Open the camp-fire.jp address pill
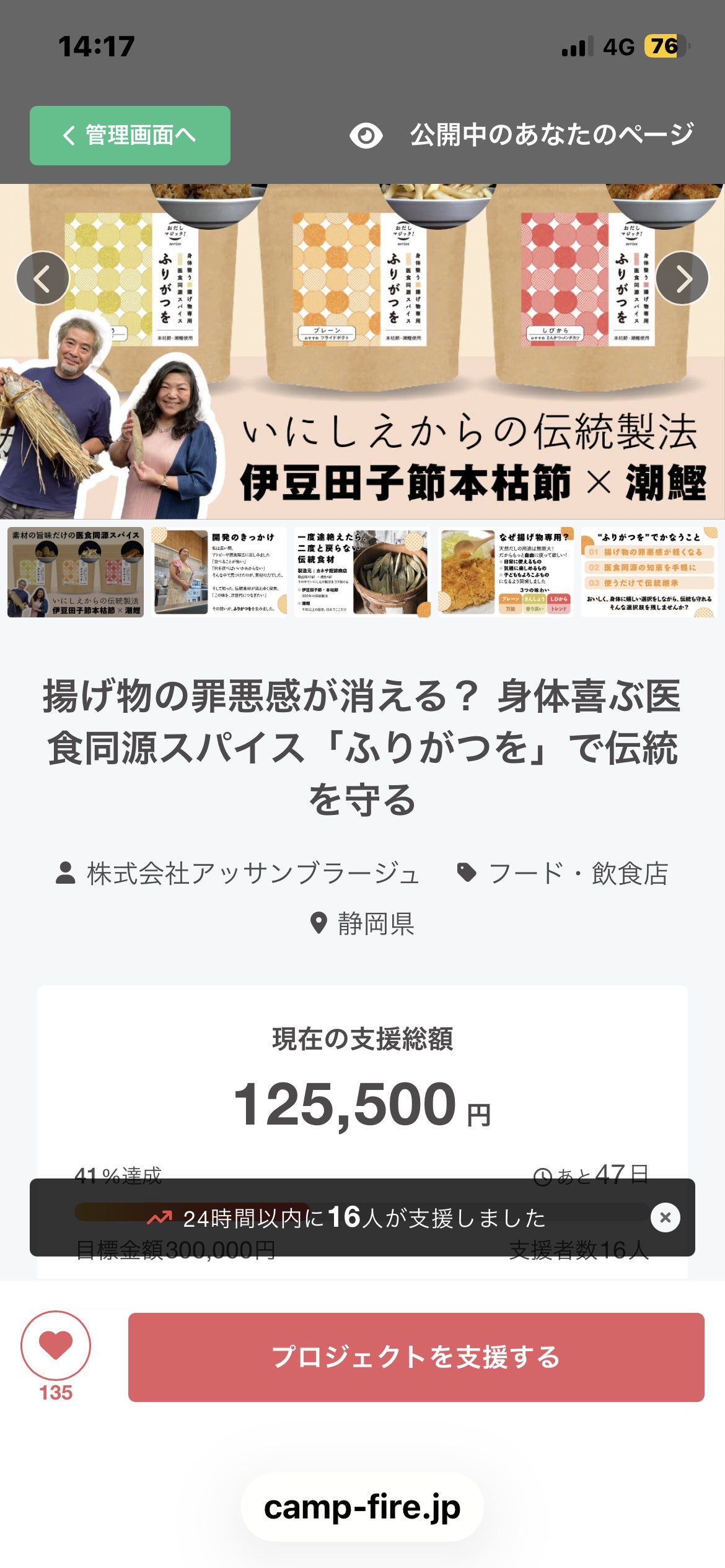The height and width of the screenshot is (1568, 725). click(x=362, y=1507)
